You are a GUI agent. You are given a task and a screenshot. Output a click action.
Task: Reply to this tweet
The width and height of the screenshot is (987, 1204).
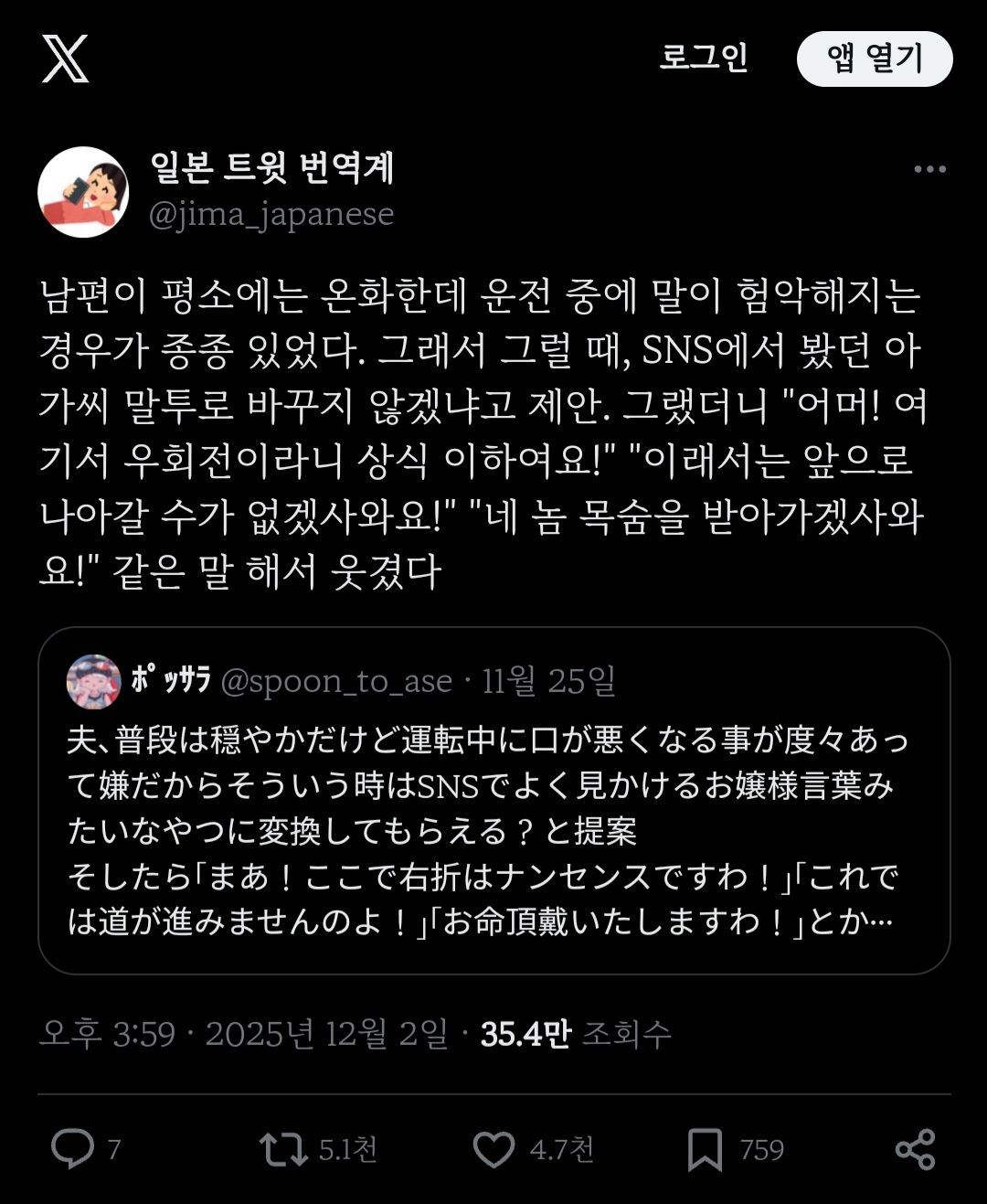73,1148
